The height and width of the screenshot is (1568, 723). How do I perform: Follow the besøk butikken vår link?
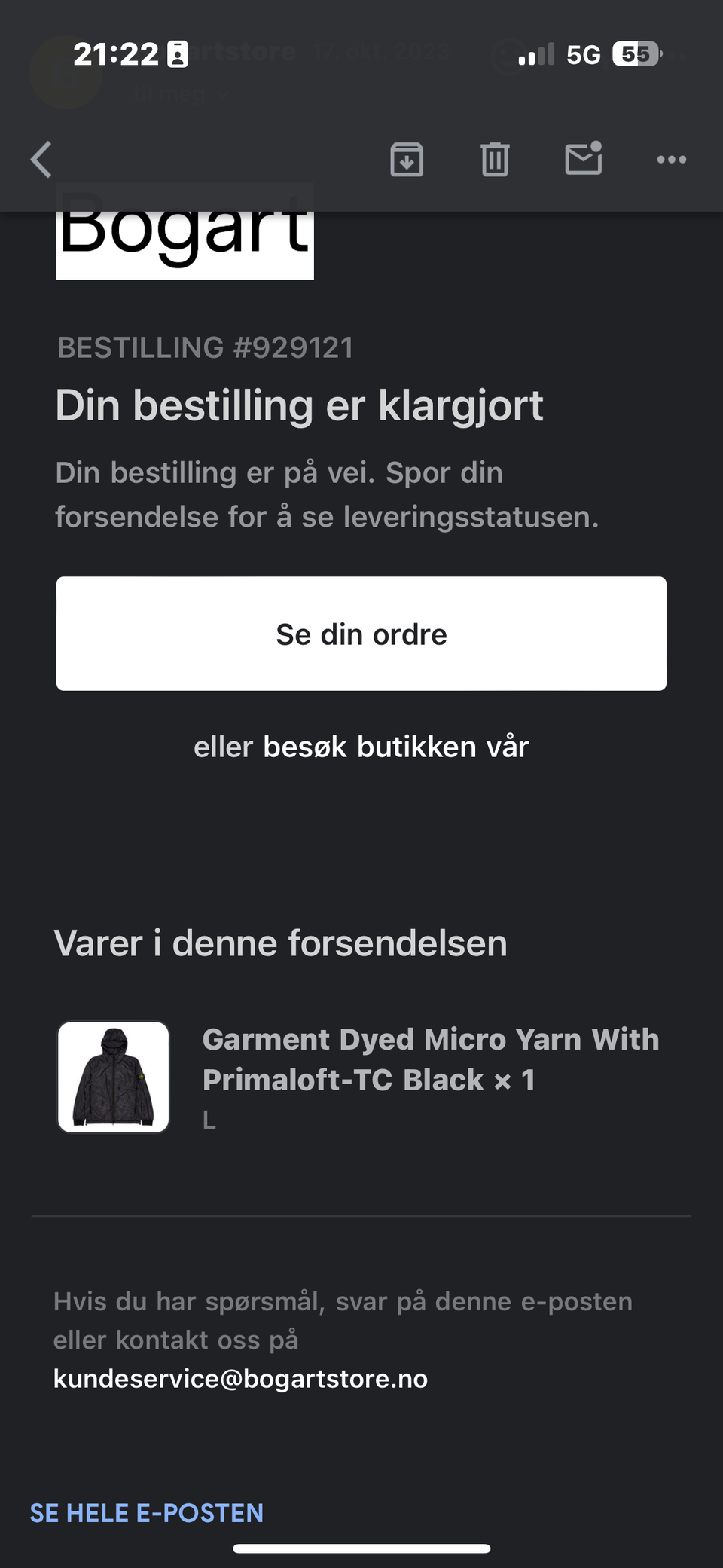point(395,747)
